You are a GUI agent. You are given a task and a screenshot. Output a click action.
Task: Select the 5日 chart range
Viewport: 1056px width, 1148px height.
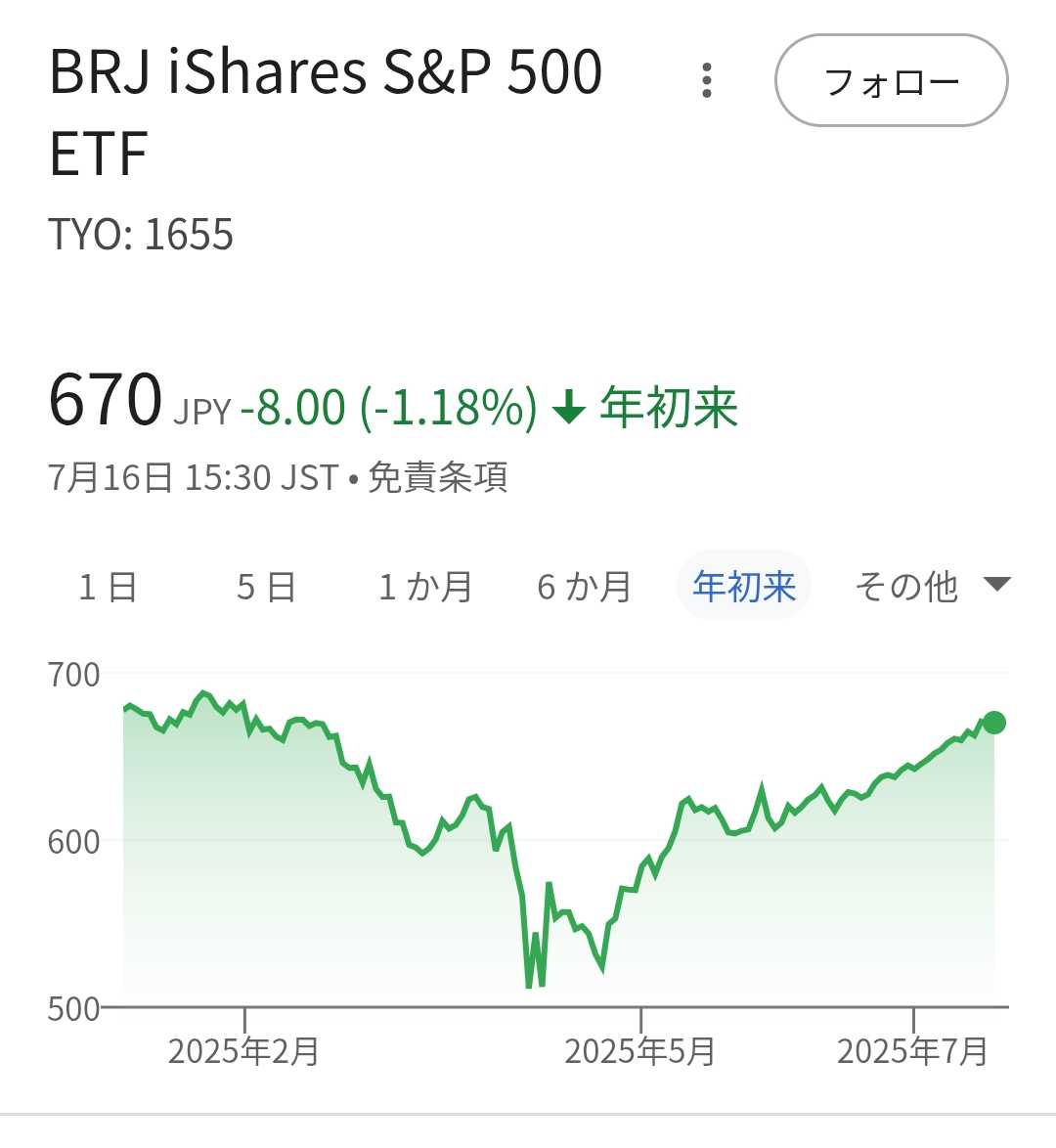(266, 587)
